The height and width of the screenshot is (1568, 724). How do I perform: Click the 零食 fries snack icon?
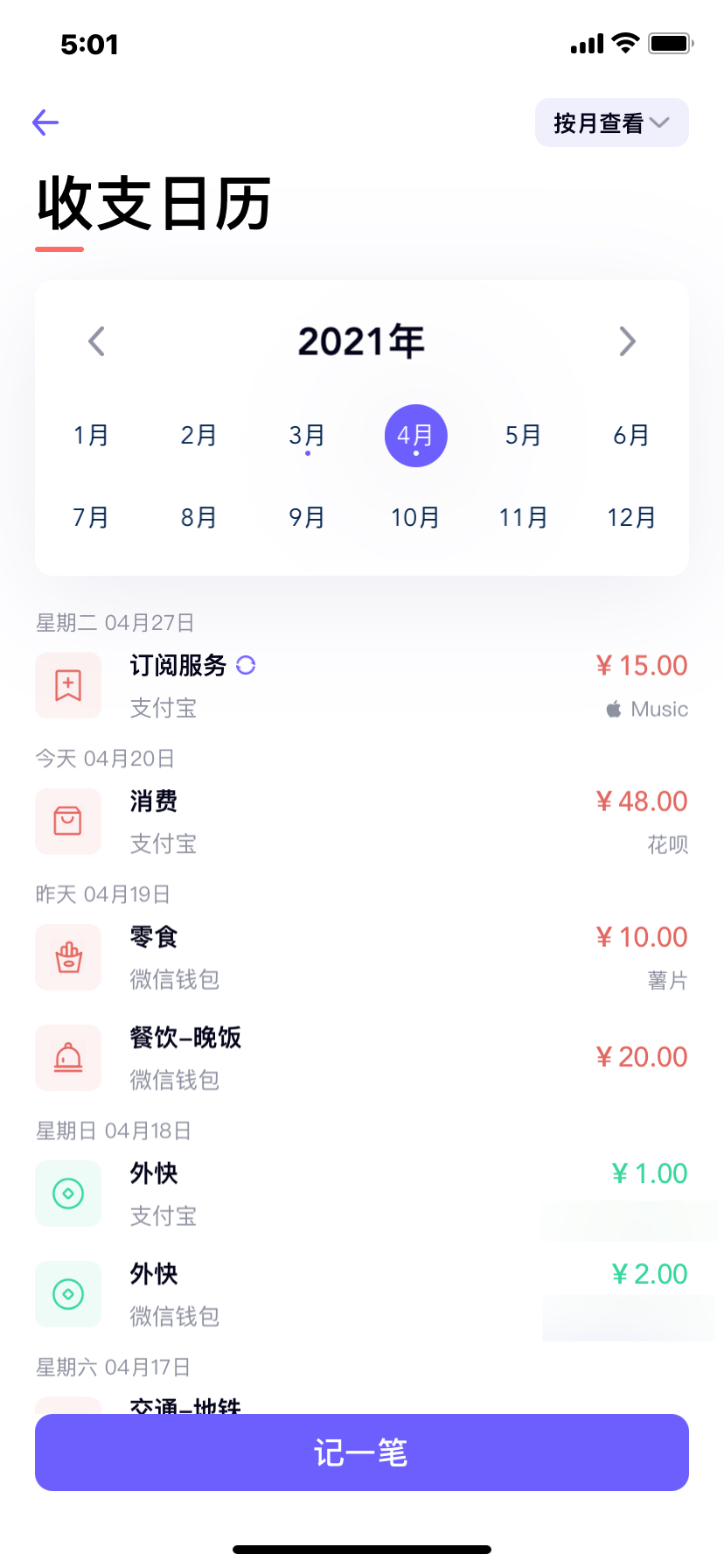point(68,956)
